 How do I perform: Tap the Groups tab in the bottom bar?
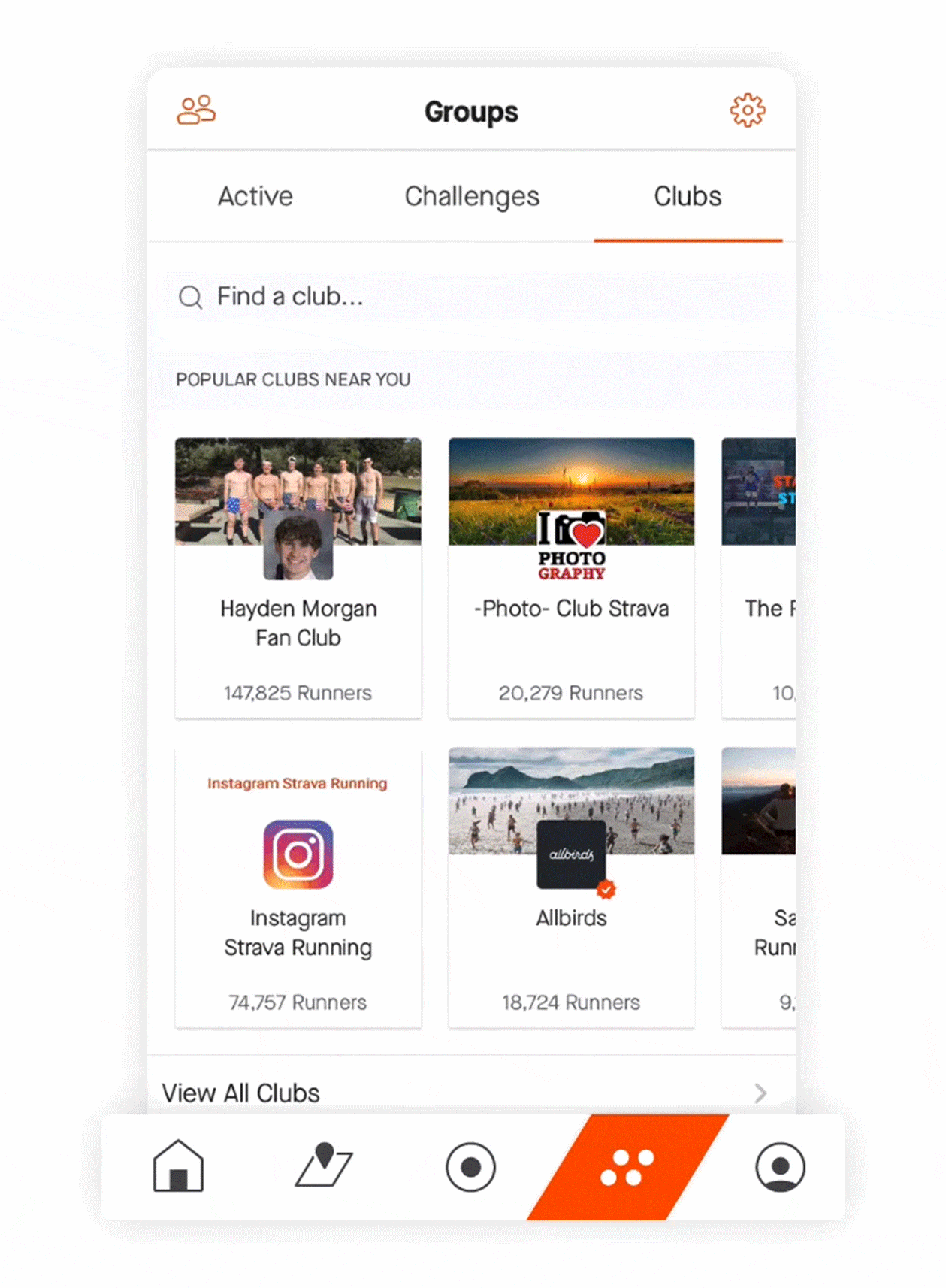pyautogui.click(x=627, y=1167)
